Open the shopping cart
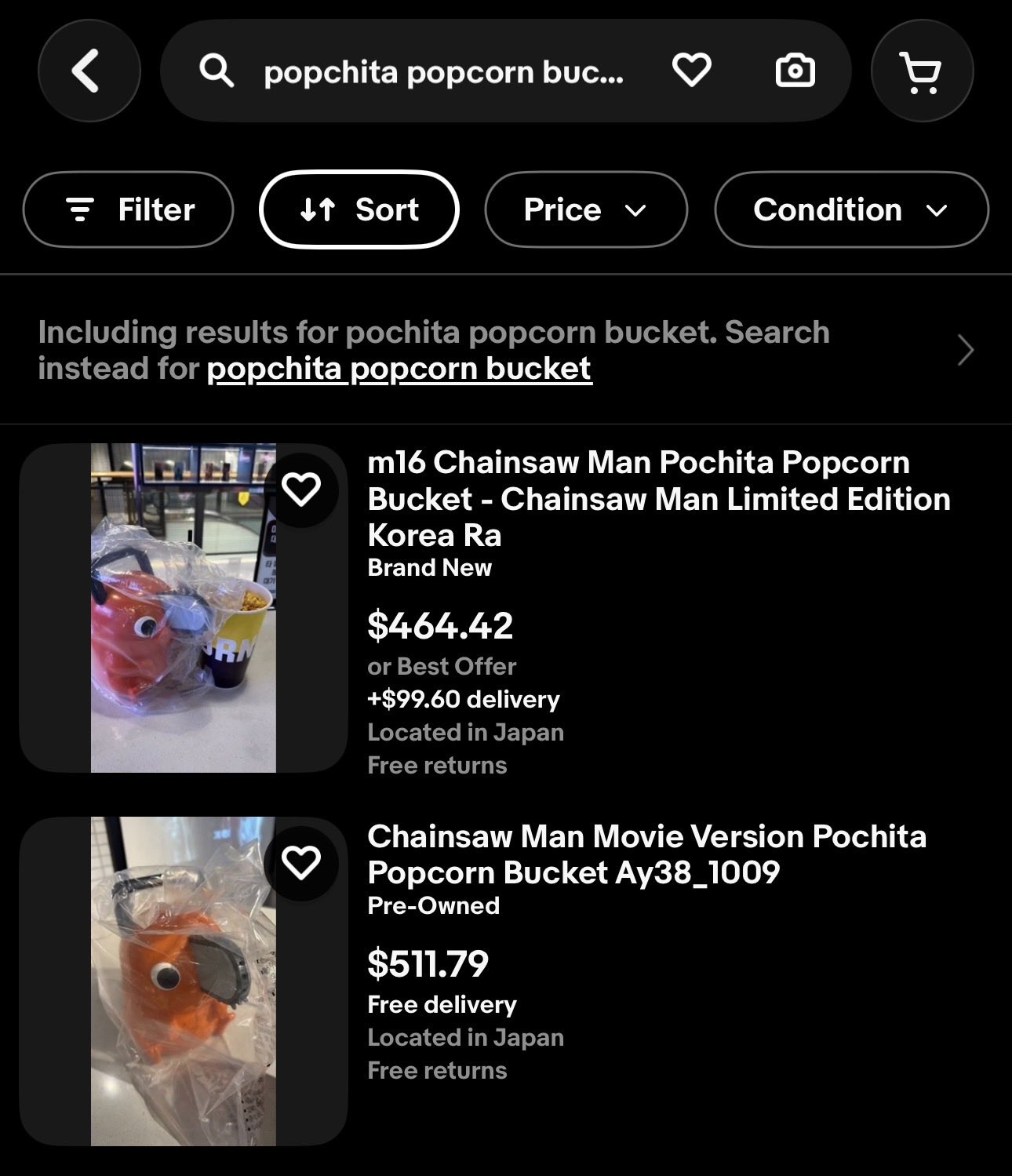This screenshot has height=1176, width=1012. click(x=922, y=71)
